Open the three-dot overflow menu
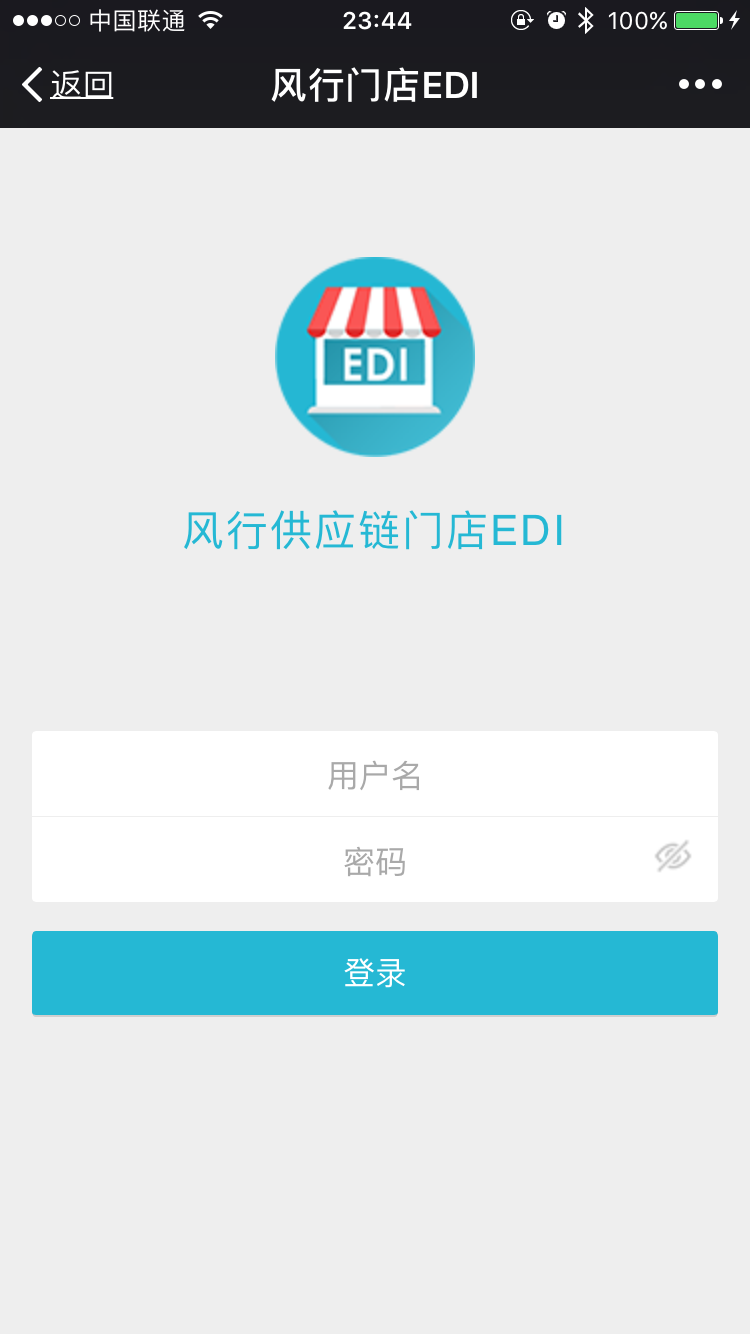750x1334 pixels. click(x=700, y=85)
